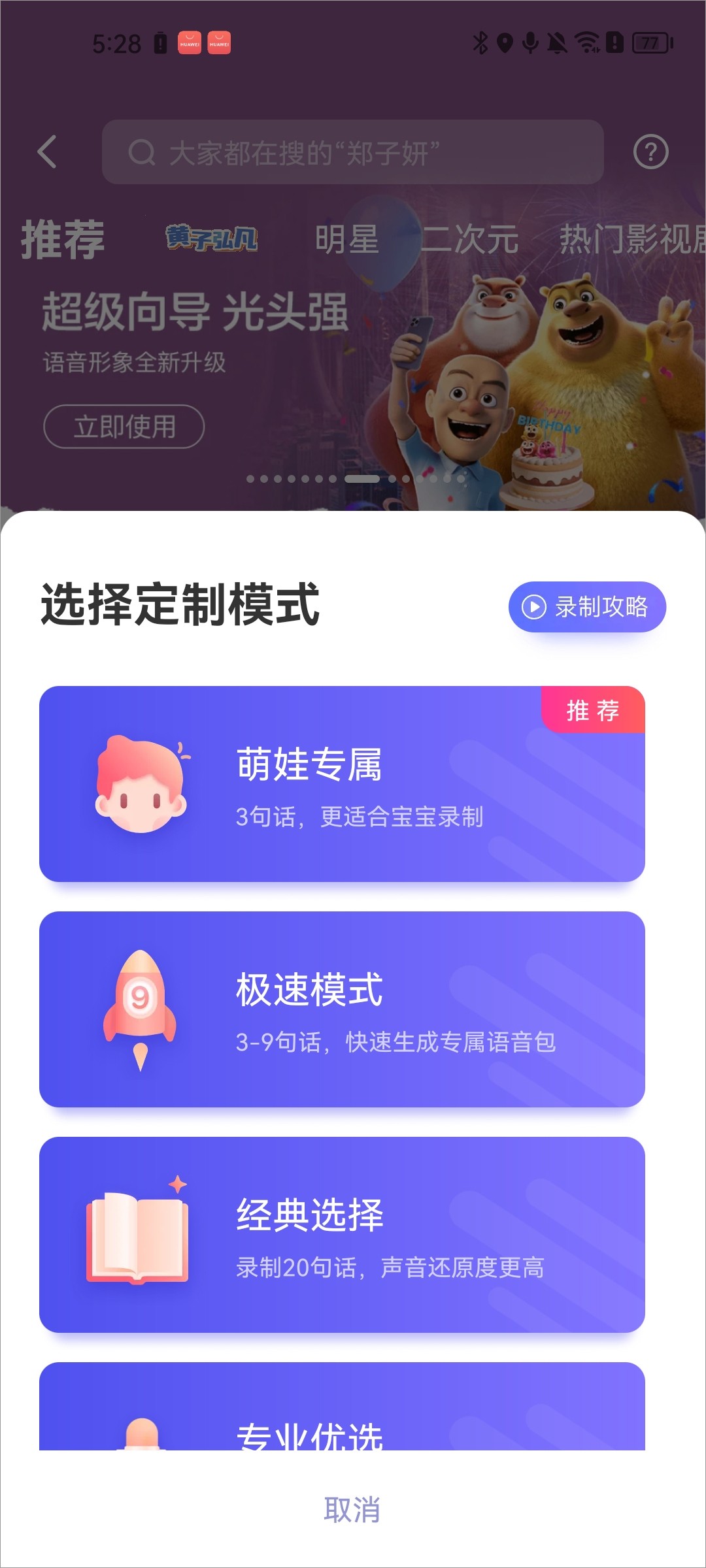Open the help question mark icon

(x=649, y=152)
